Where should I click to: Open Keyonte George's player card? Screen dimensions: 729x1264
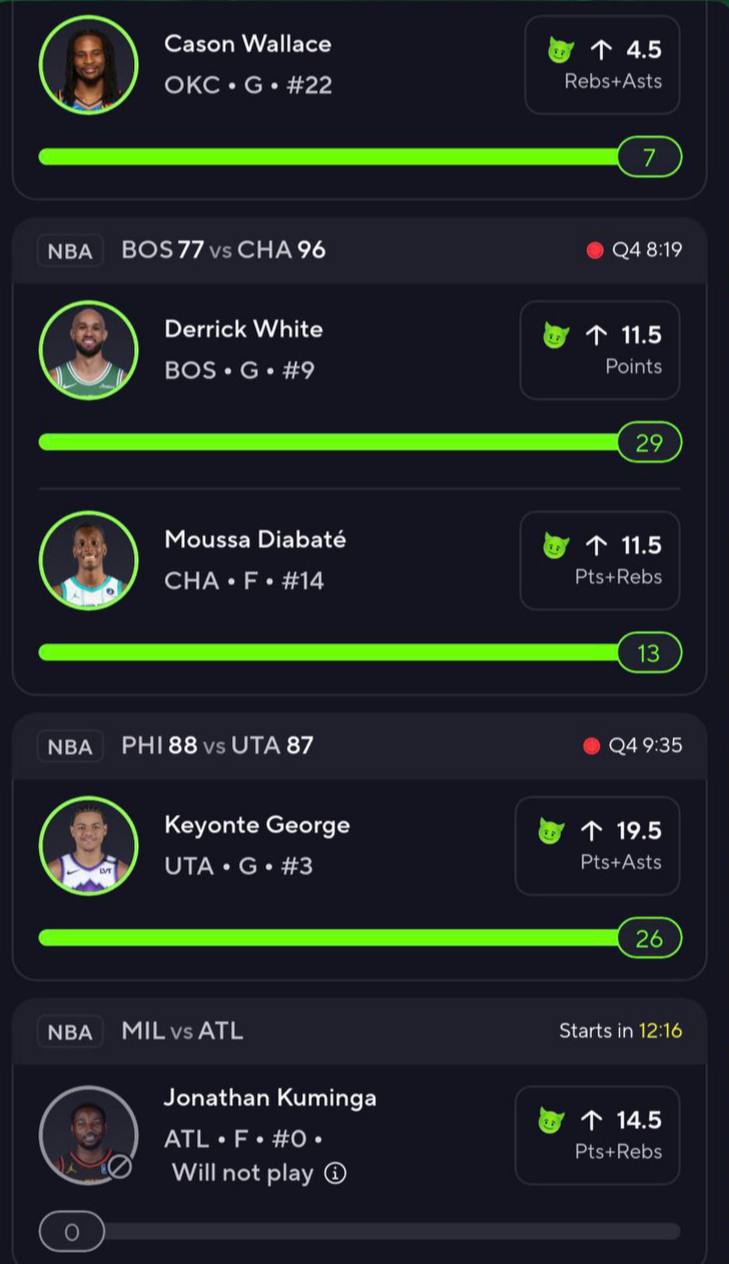pyautogui.click(x=257, y=845)
